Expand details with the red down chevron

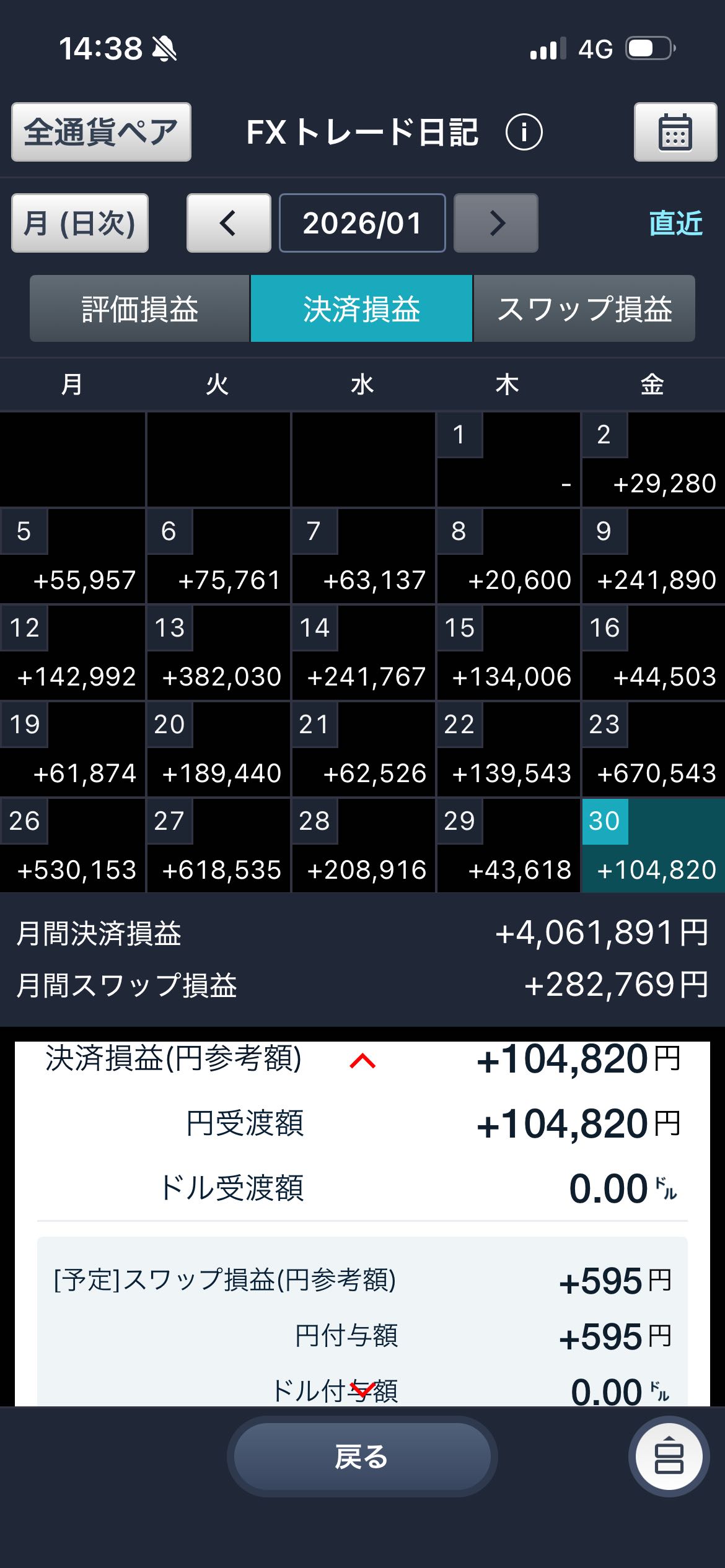tap(362, 1391)
